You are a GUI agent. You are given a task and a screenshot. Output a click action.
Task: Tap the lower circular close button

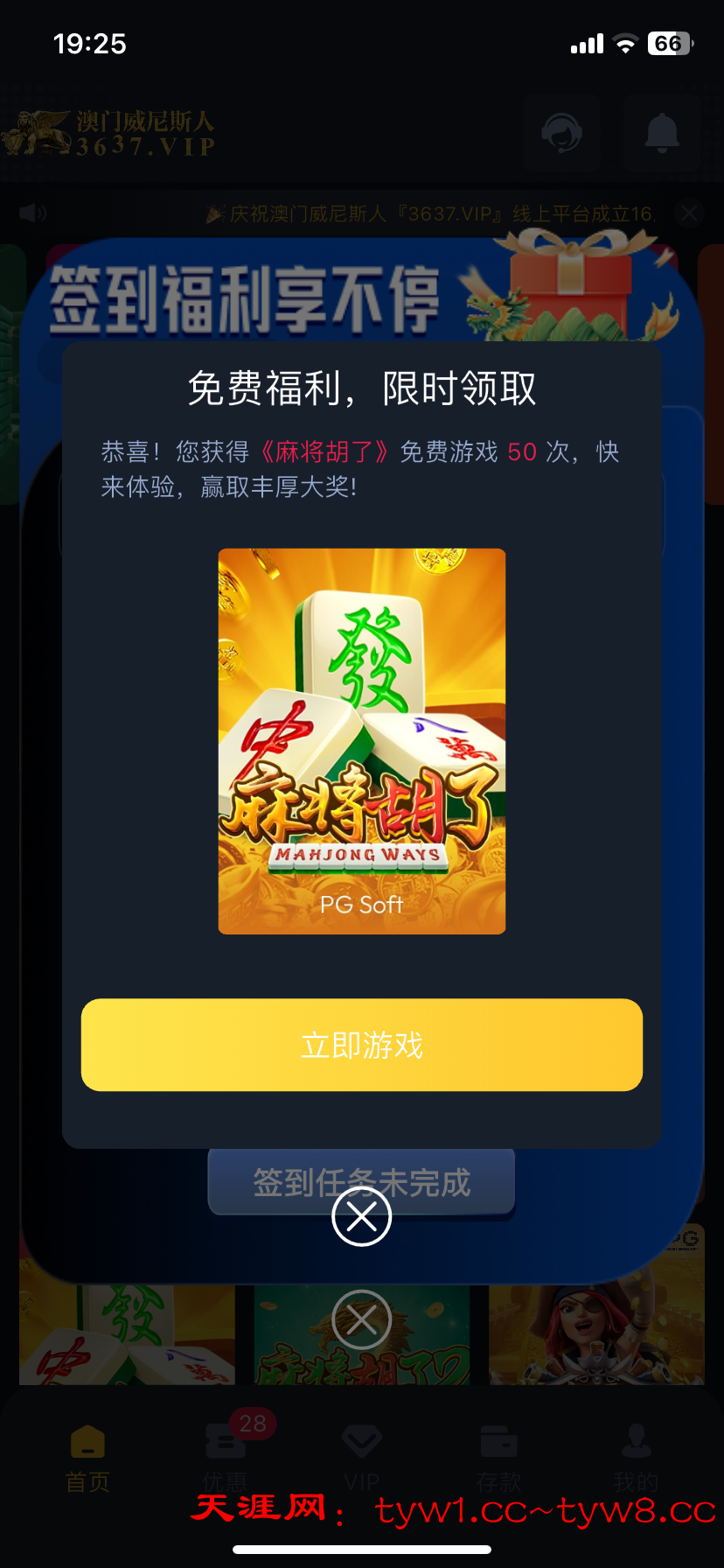coord(361,1319)
